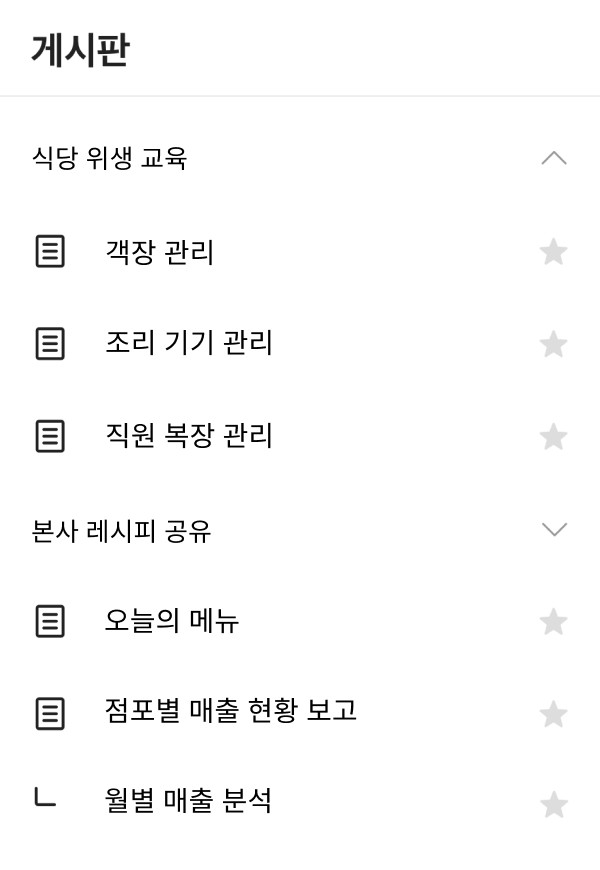This screenshot has width=600, height=870.
Task: Favorite the 조리 기기 관리 board
Action: 553,344
